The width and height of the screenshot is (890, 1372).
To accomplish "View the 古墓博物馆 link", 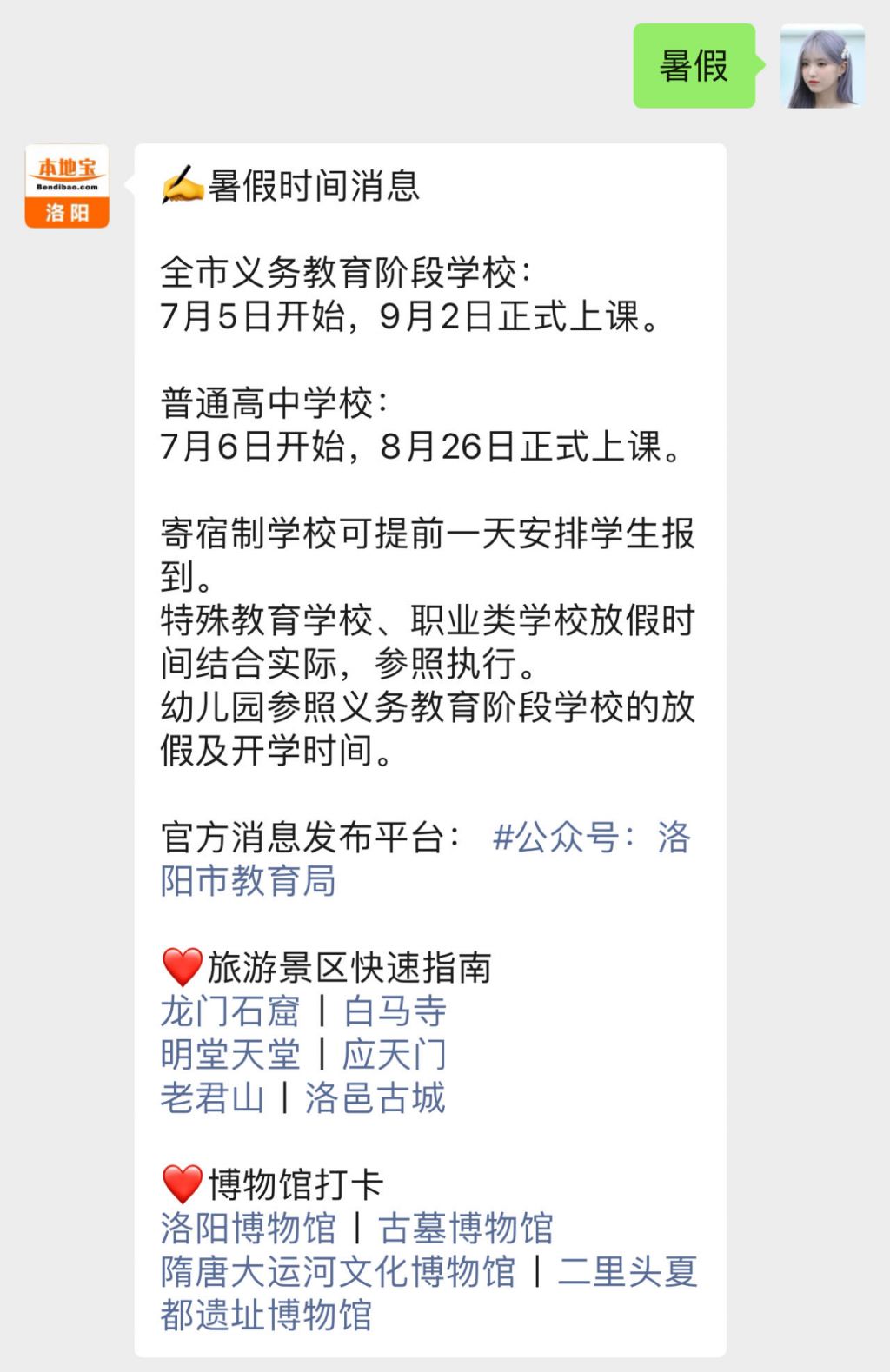I will click(466, 1229).
